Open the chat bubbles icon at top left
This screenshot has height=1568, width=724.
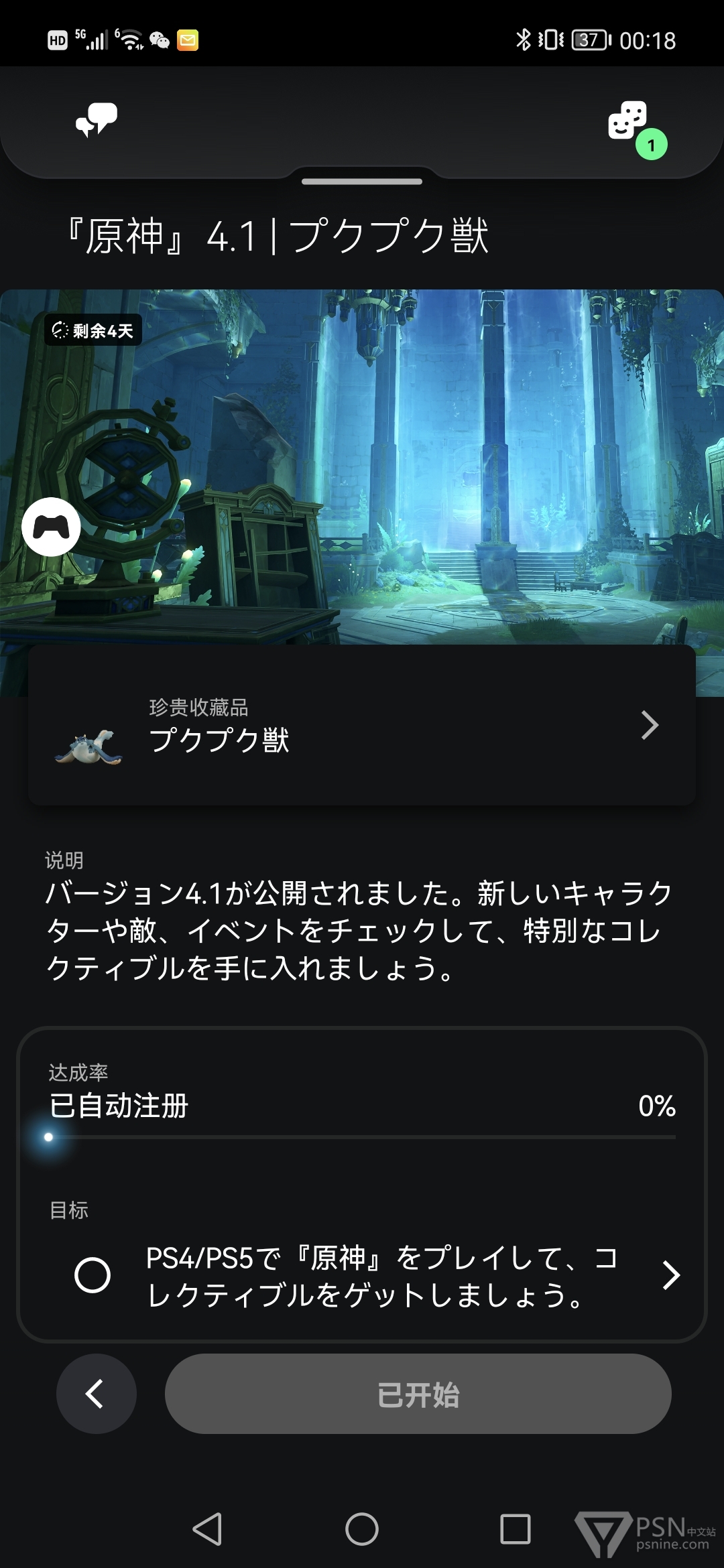[x=97, y=120]
